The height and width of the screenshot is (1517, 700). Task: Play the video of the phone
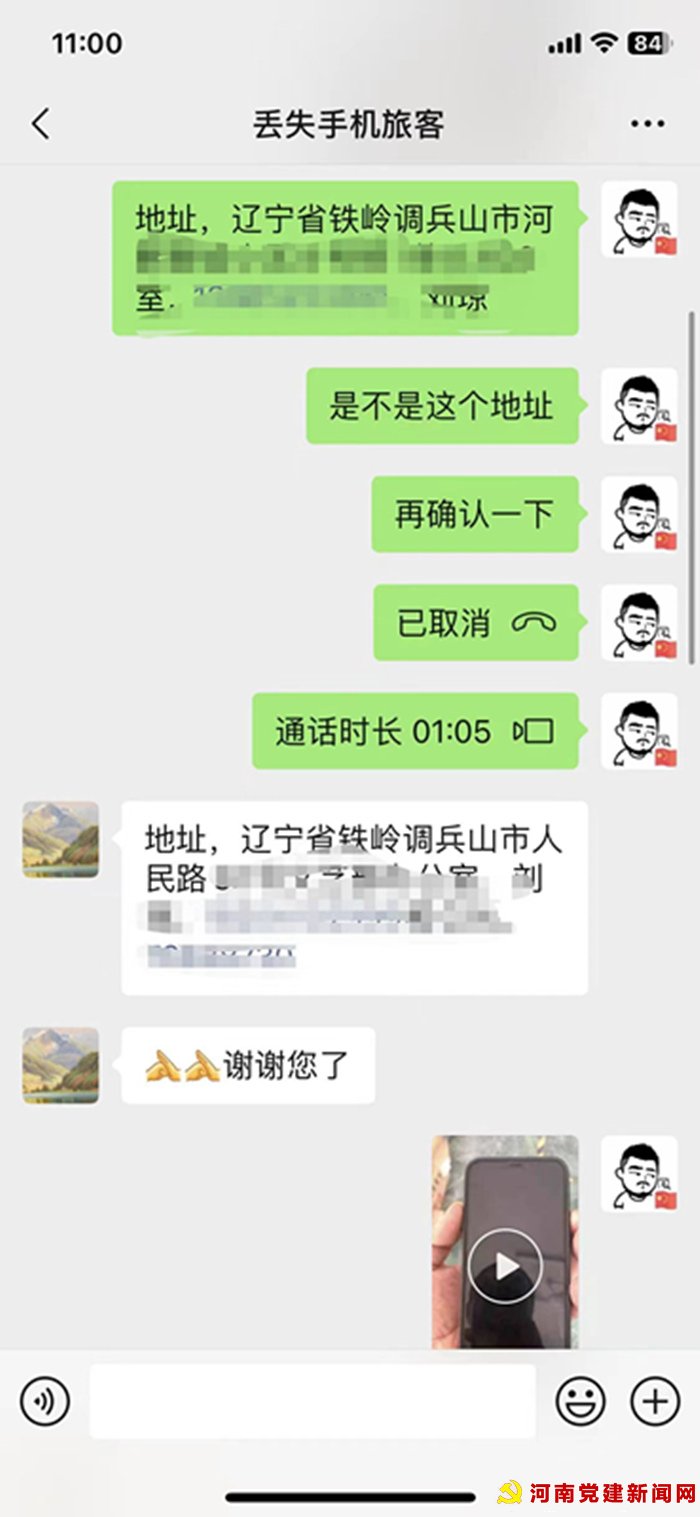click(506, 1266)
